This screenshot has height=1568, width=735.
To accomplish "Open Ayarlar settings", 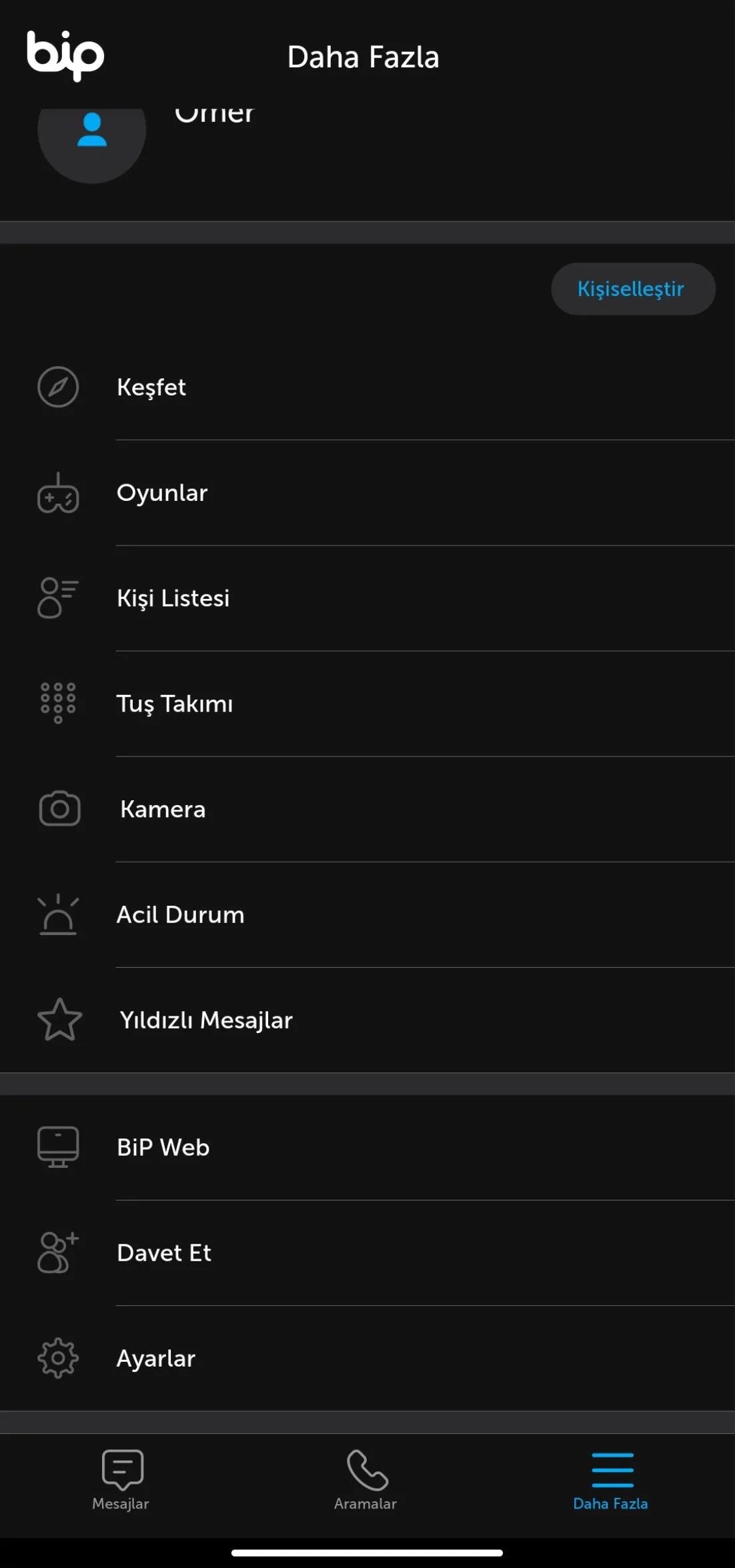I will point(155,1359).
